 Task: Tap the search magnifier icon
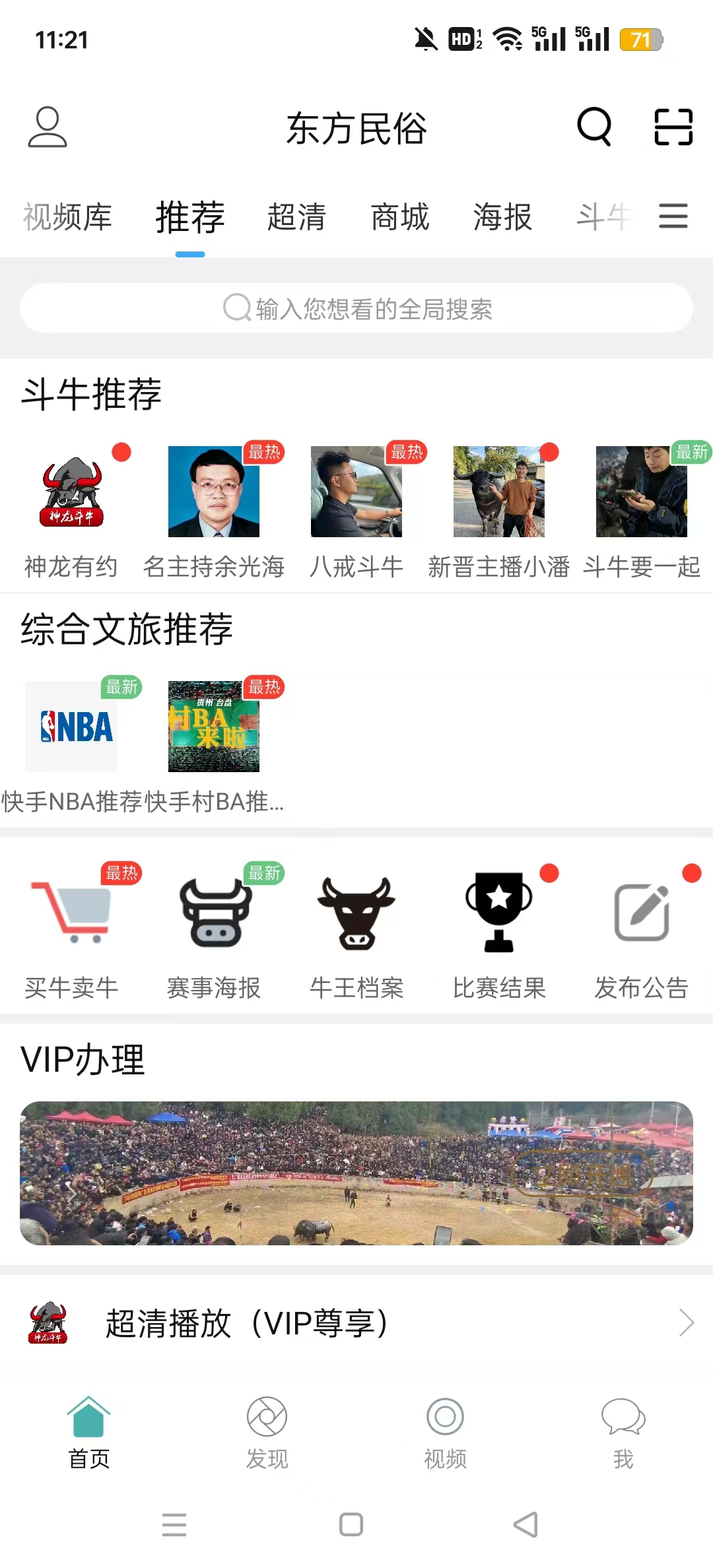(594, 127)
